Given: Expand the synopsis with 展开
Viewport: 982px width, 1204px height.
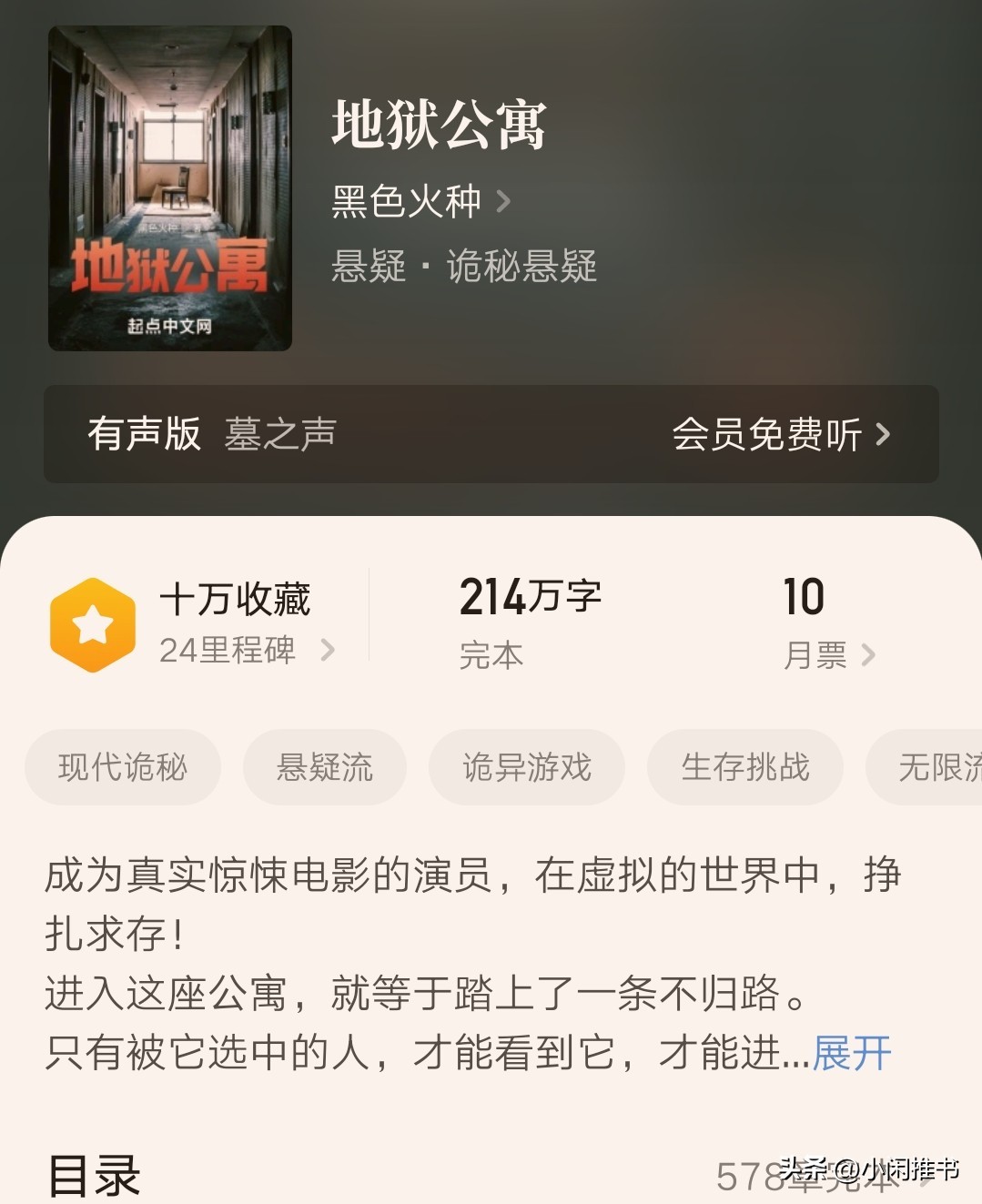Looking at the screenshot, I should (x=852, y=1053).
